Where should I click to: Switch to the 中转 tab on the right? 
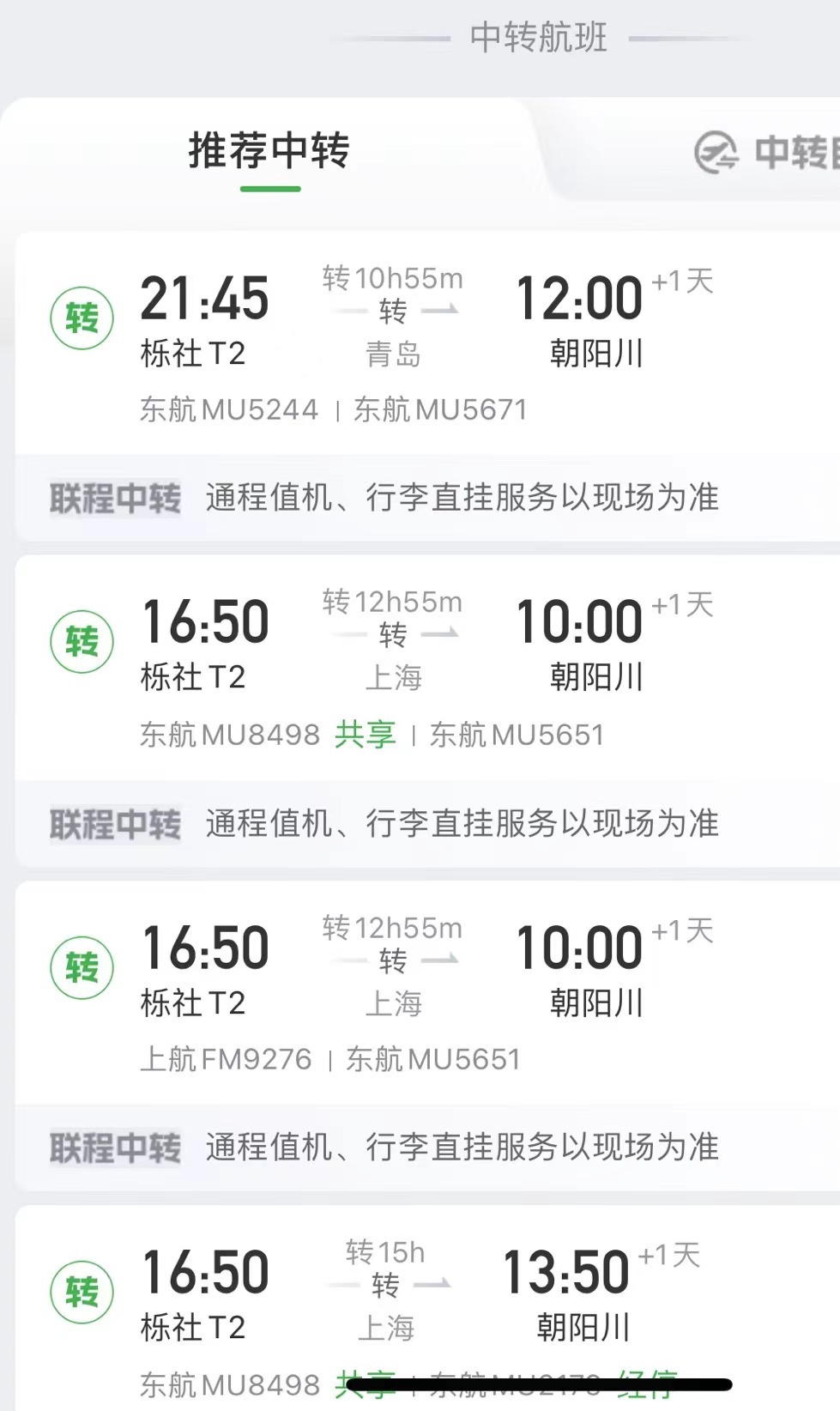tap(767, 153)
